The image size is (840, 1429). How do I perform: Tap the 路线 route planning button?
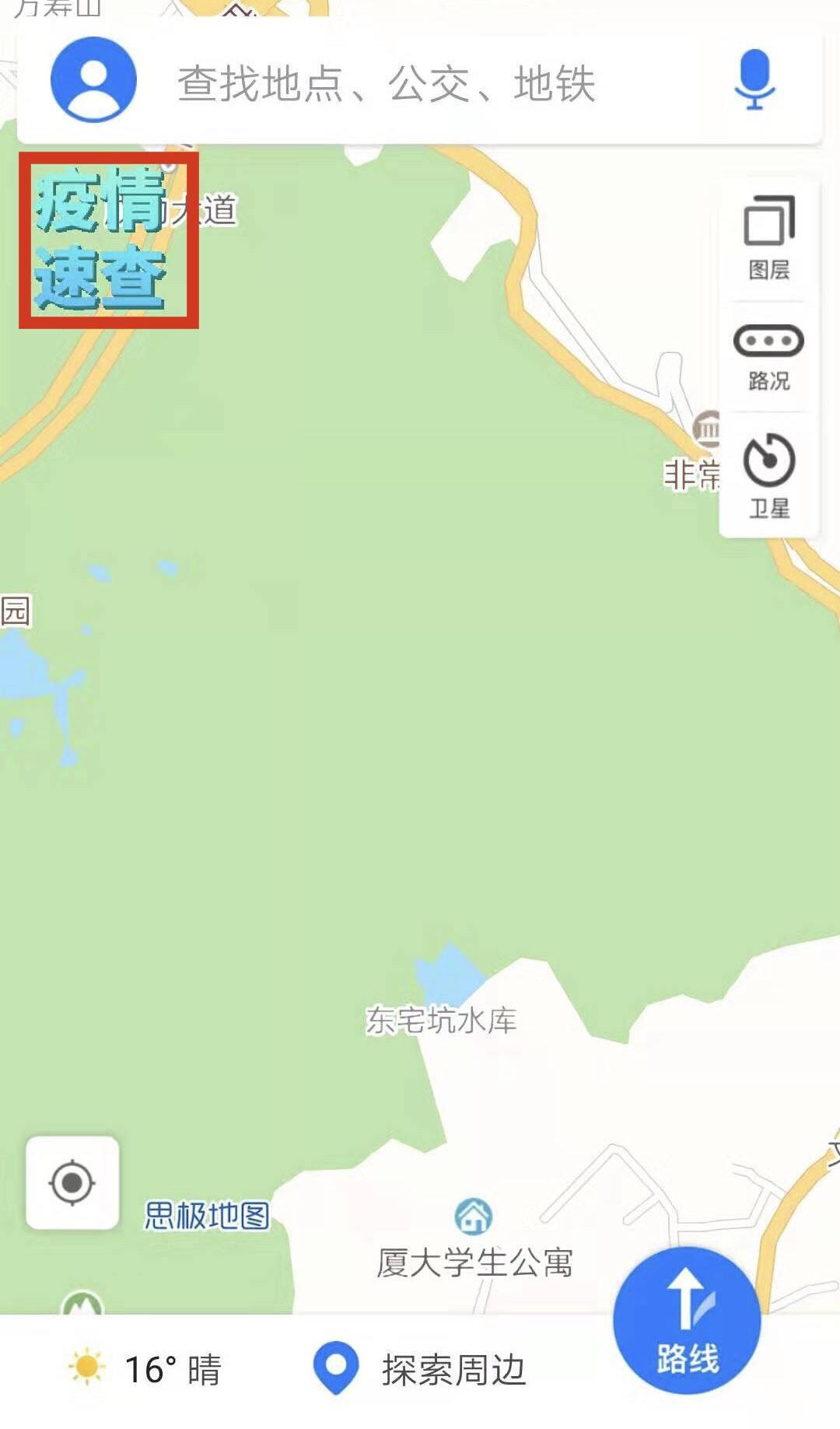[x=687, y=1319]
